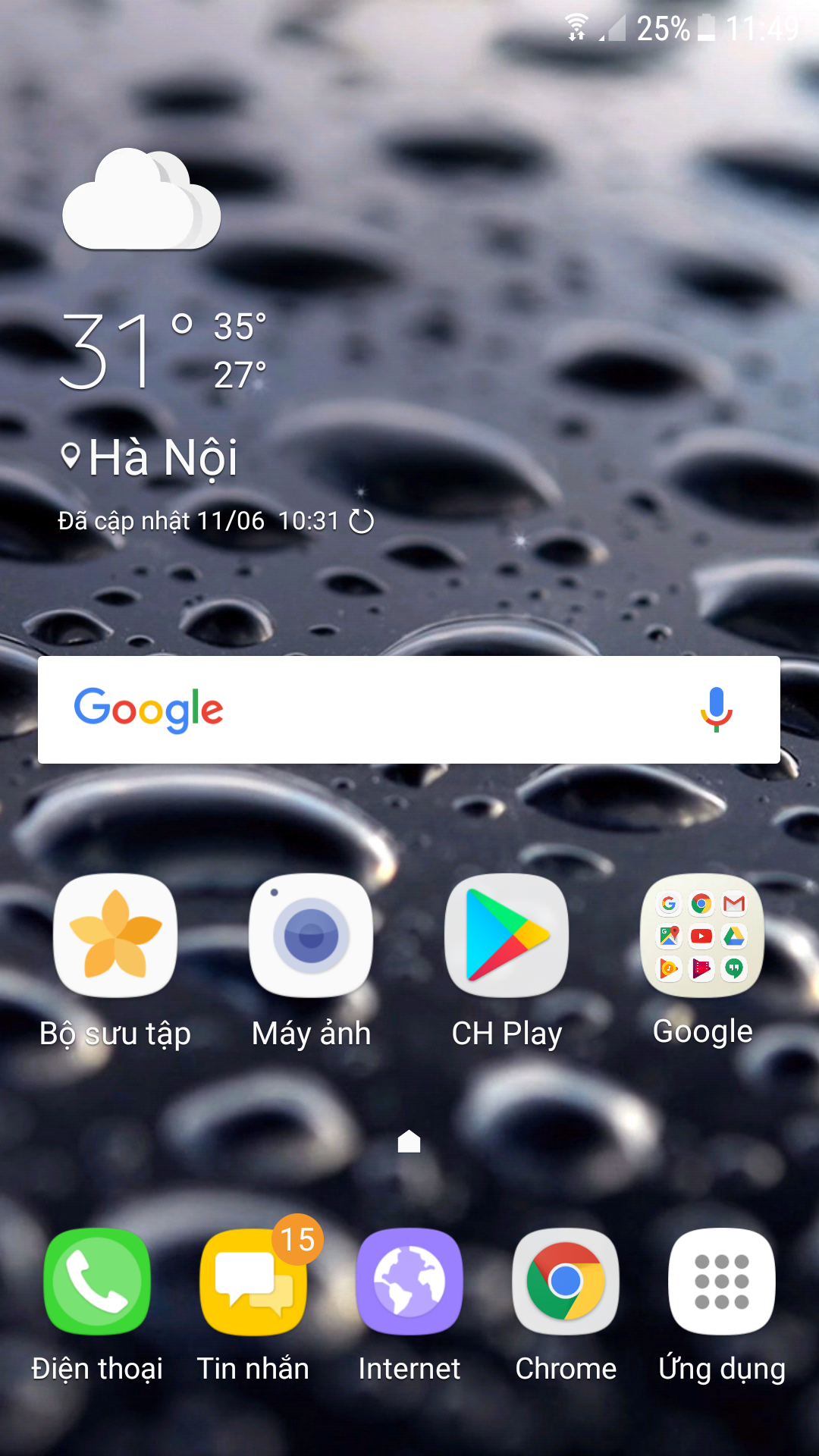Start Google voice search with the microphone
Screen dimensions: 819x1456
716,710
